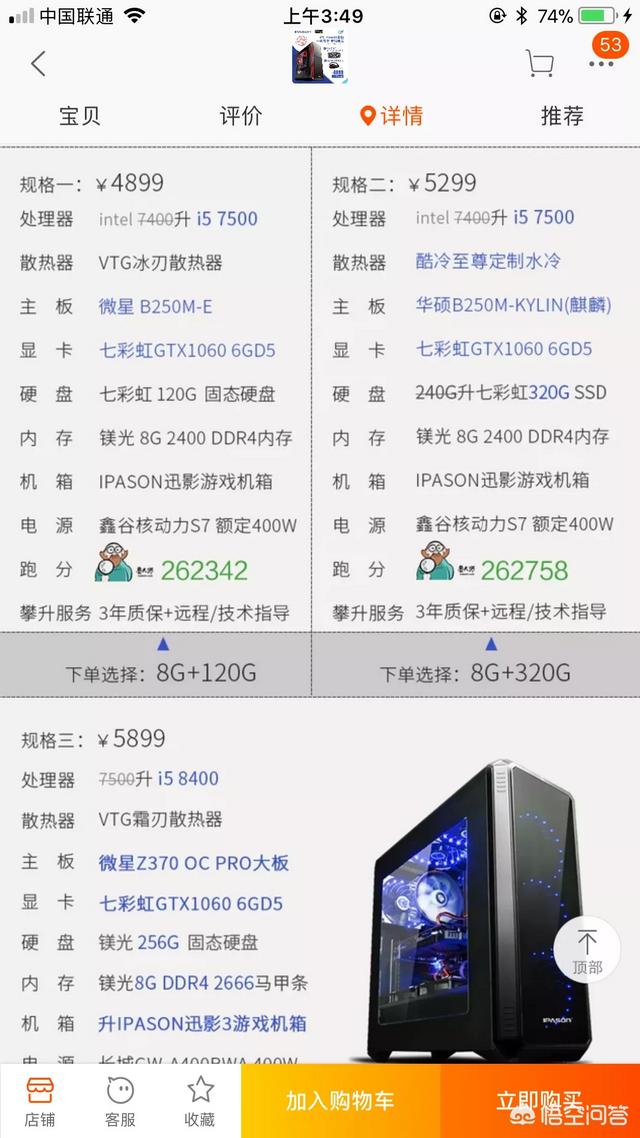Add this item to 收藏 favorites
Image resolution: width=640 pixels, height=1138 pixels.
point(200,1101)
